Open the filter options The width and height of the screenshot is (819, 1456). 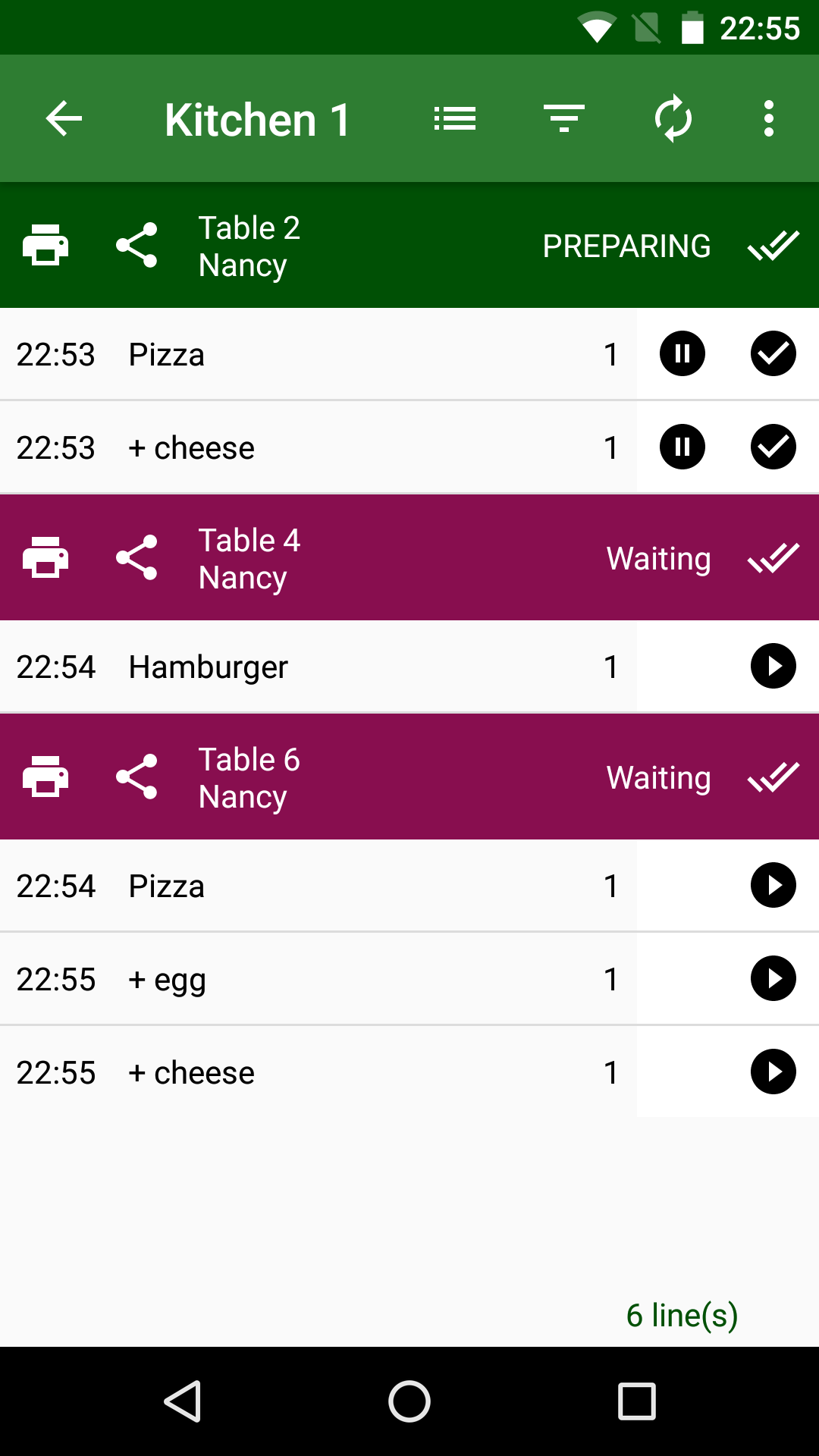(564, 119)
